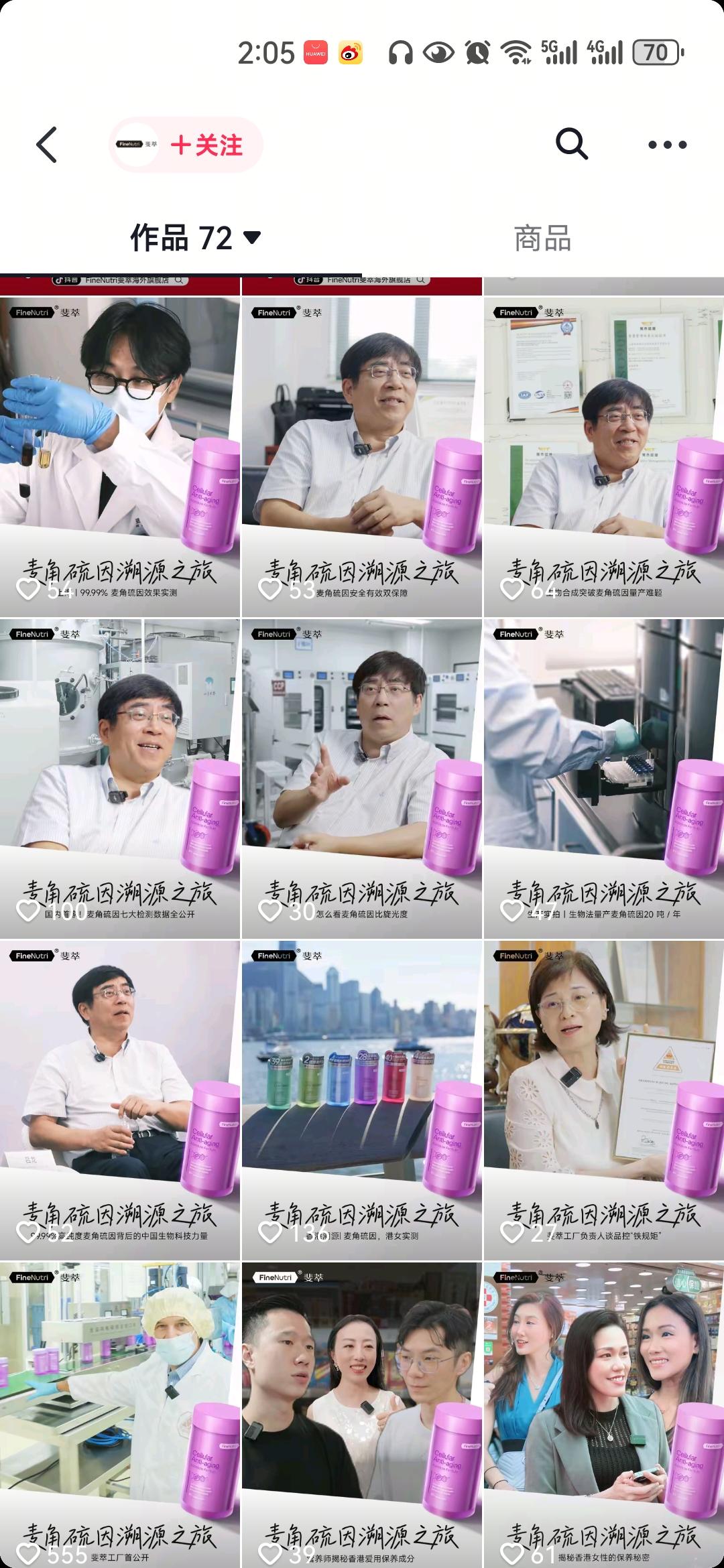Go back using the arrow icon
The height and width of the screenshot is (1568, 724).
(47, 145)
